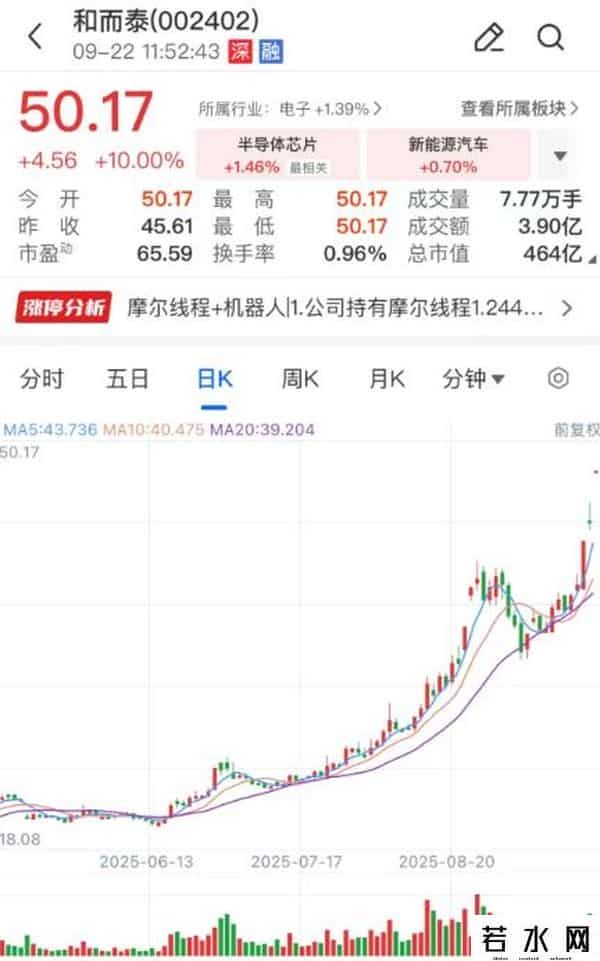Open 所属行业 电子 industry link
Screen dimensions: 600x961
click(x=290, y=108)
